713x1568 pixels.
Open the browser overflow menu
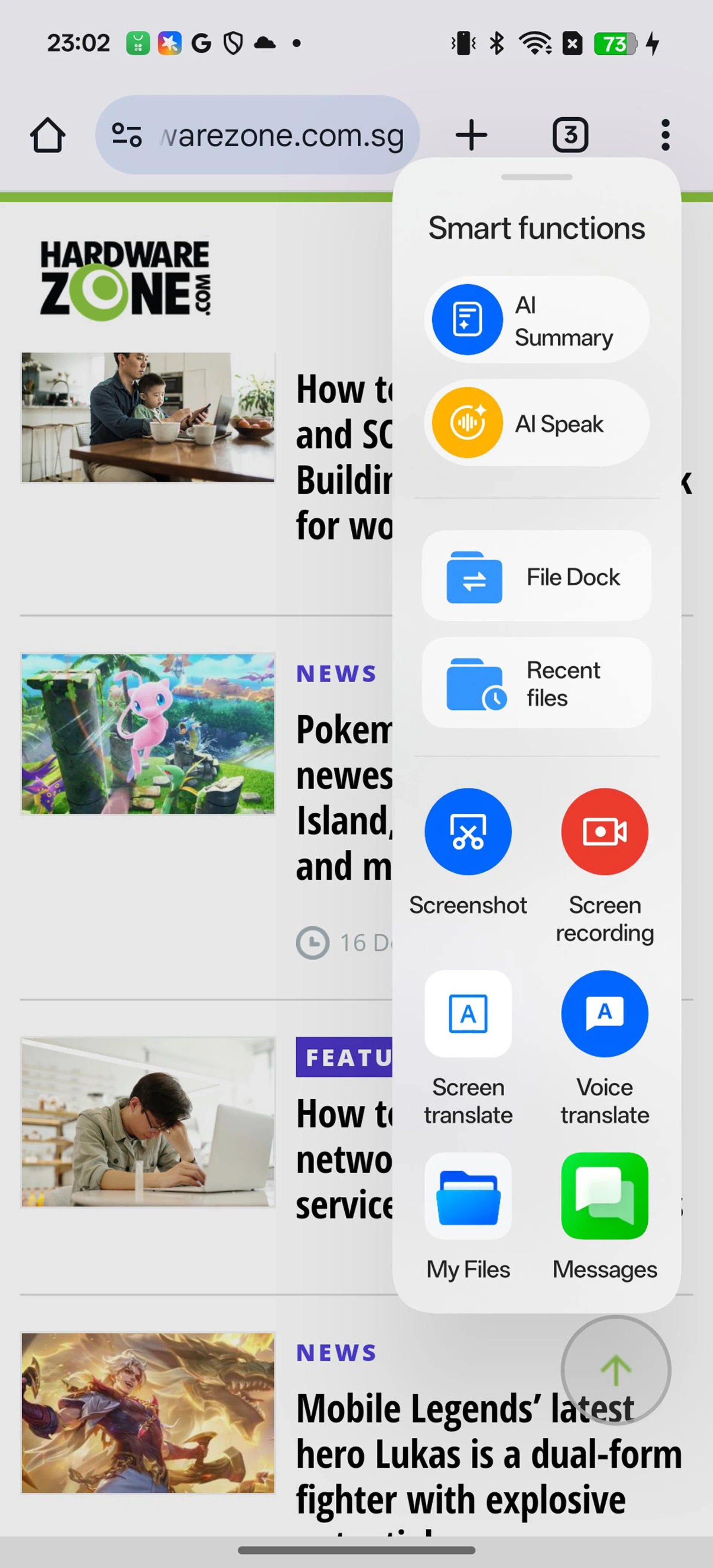(x=665, y=135)
